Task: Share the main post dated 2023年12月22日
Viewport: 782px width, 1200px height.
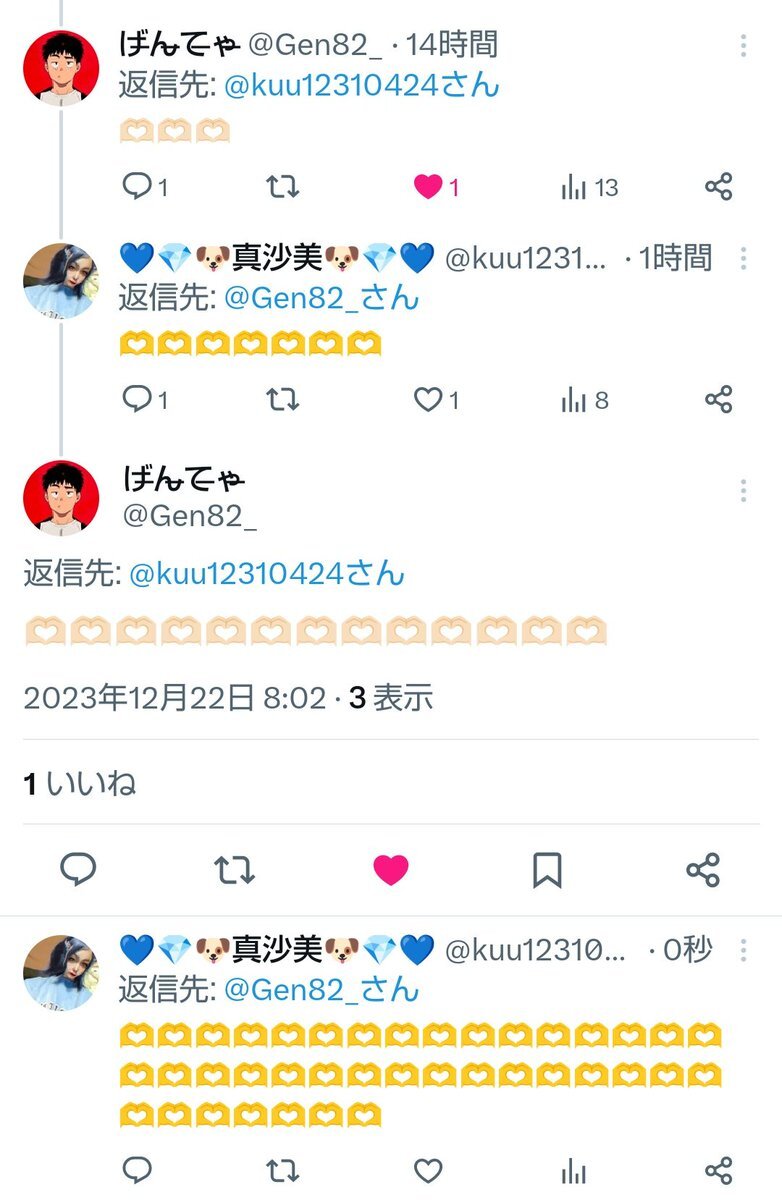Action: (703, 870)
